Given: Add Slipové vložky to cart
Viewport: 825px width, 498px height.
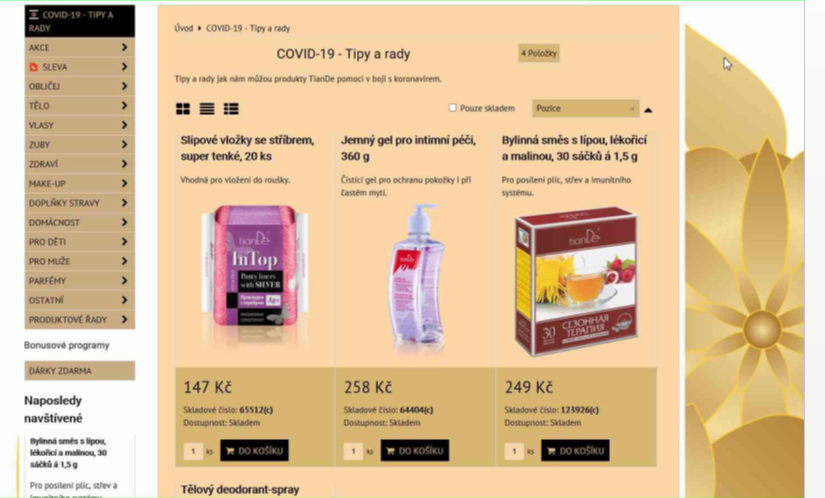Looking at the screenshot, I should coord(254,451).
